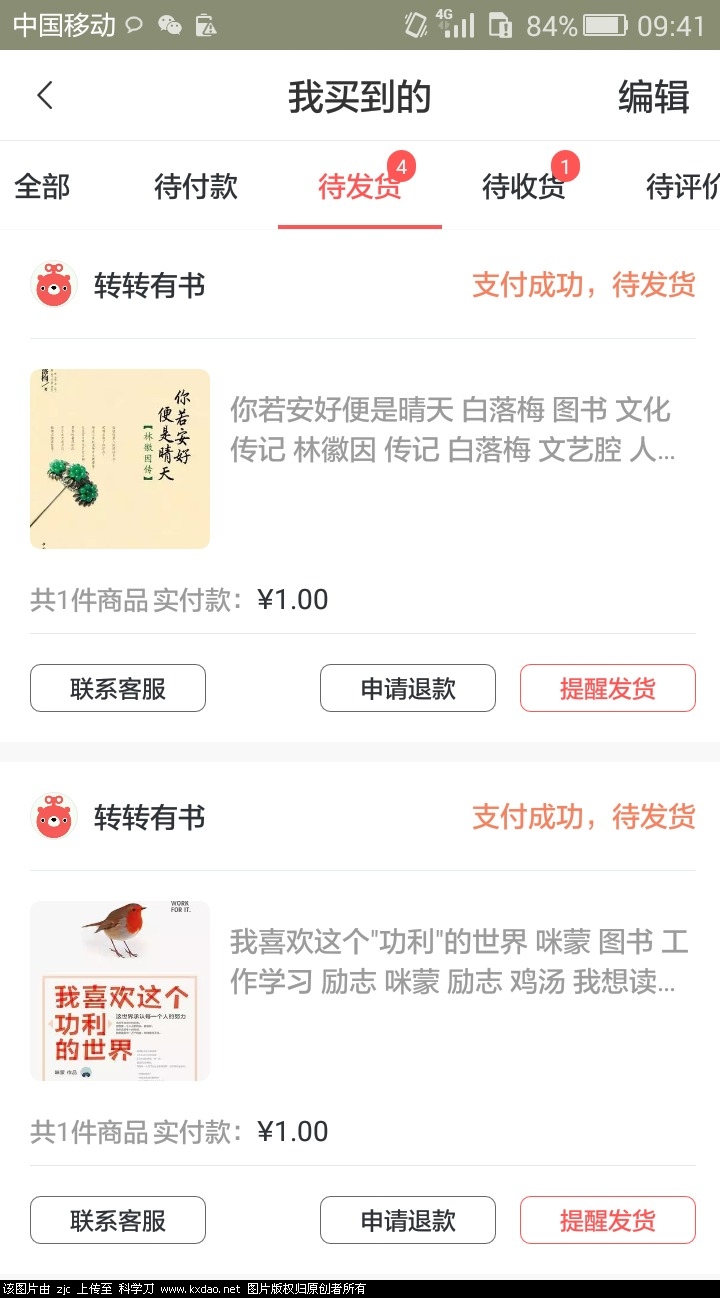Tap 联系客服 for 我喜欢这个"功利"的世界 order
Image resolution: width=720 pixels, height=1298 pixels.
pos(118,1220)
